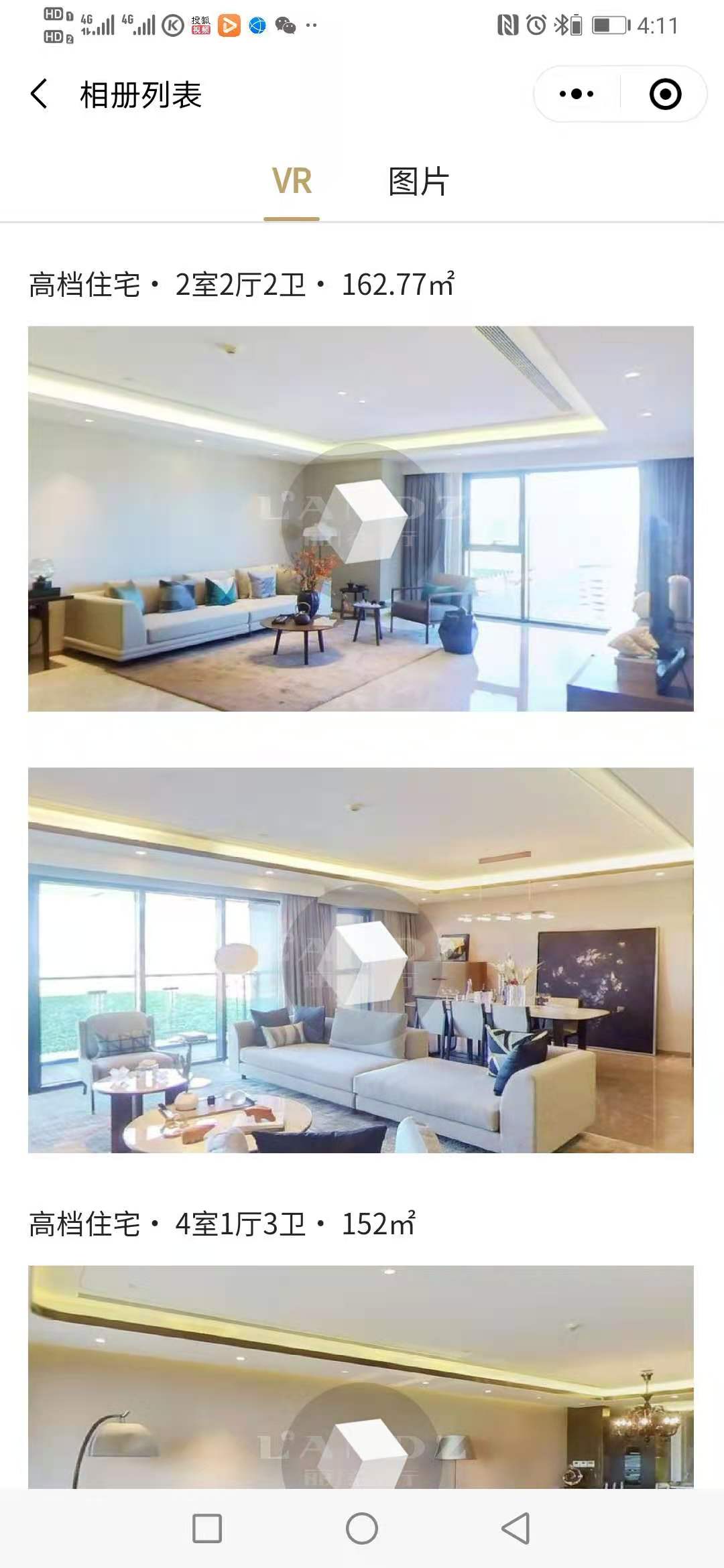This screenshot has height=1568, width=724.
Task: Open recent apps from the navigation bar
Action: point(207,1528)
